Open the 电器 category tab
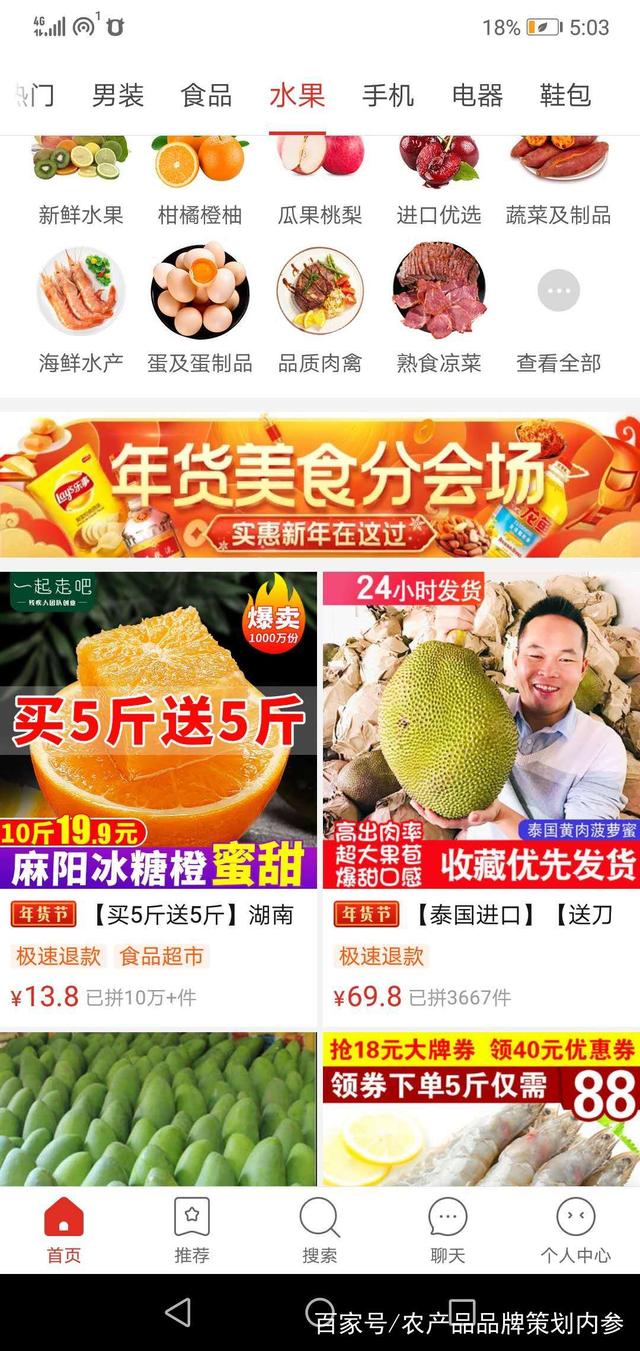Image resolution: width=640 pixels, height=1351 pixels. tap(477, 96)
